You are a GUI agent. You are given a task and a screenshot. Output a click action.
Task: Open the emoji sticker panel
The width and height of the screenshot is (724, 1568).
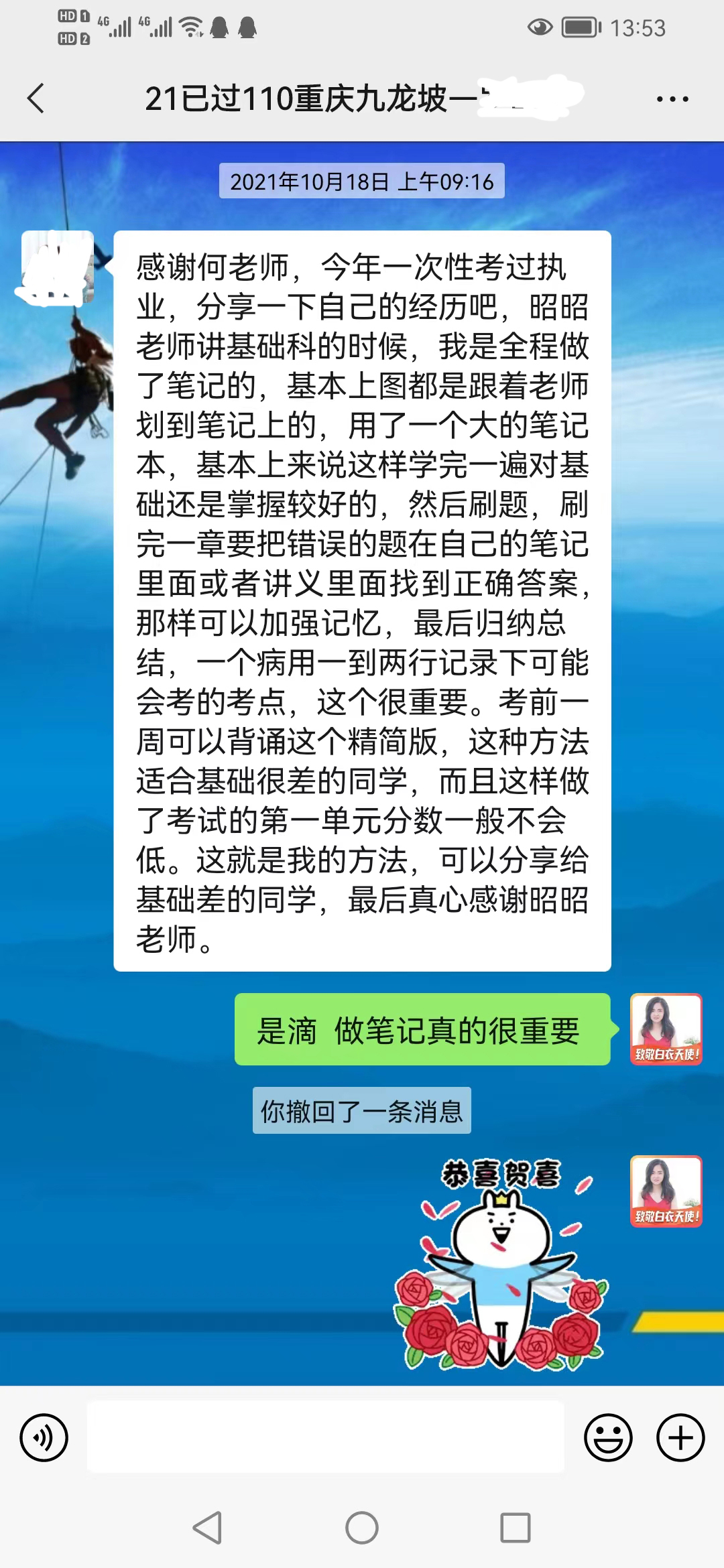(608, 1437)
